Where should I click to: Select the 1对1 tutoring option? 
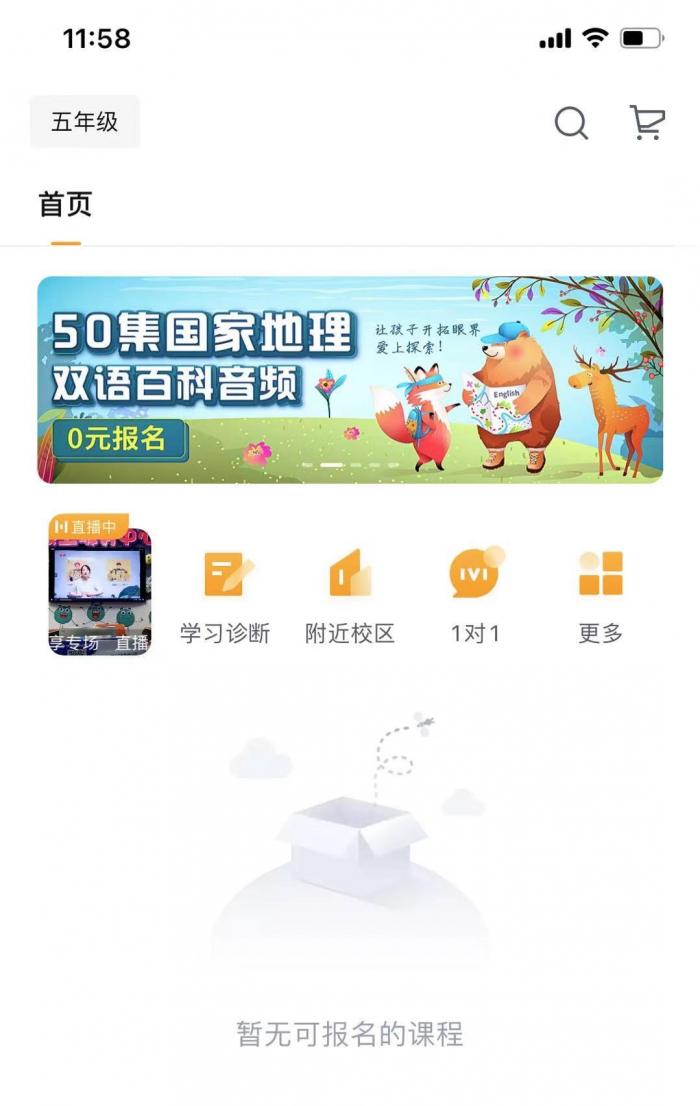click(x=475, y=595)
